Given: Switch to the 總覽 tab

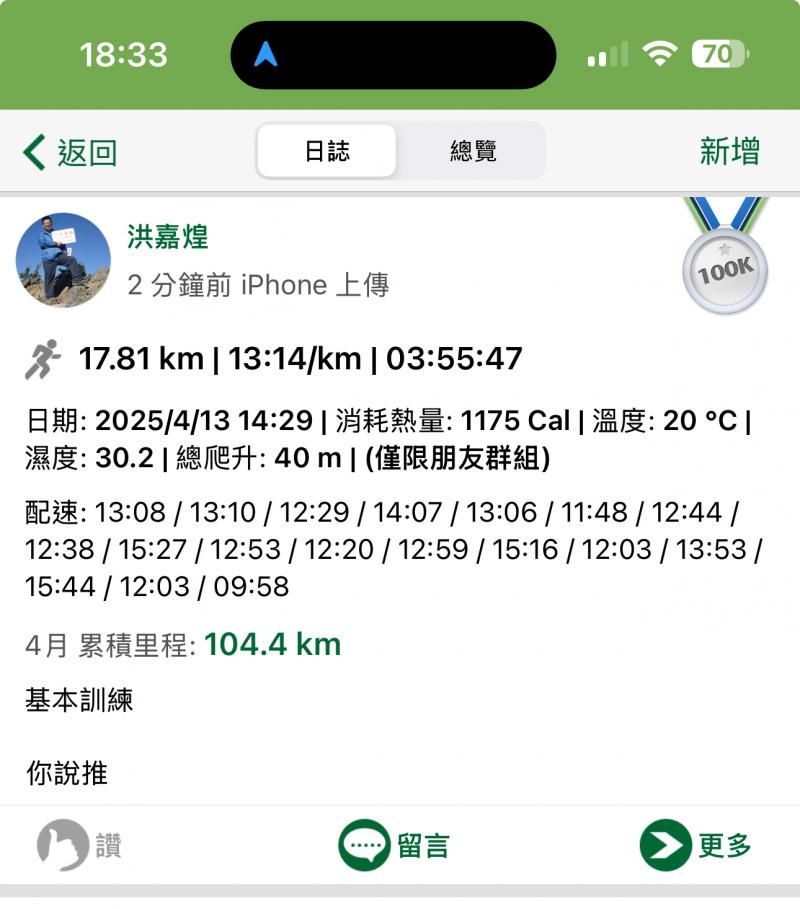Looking at the screenshot, I should (473, 151).
